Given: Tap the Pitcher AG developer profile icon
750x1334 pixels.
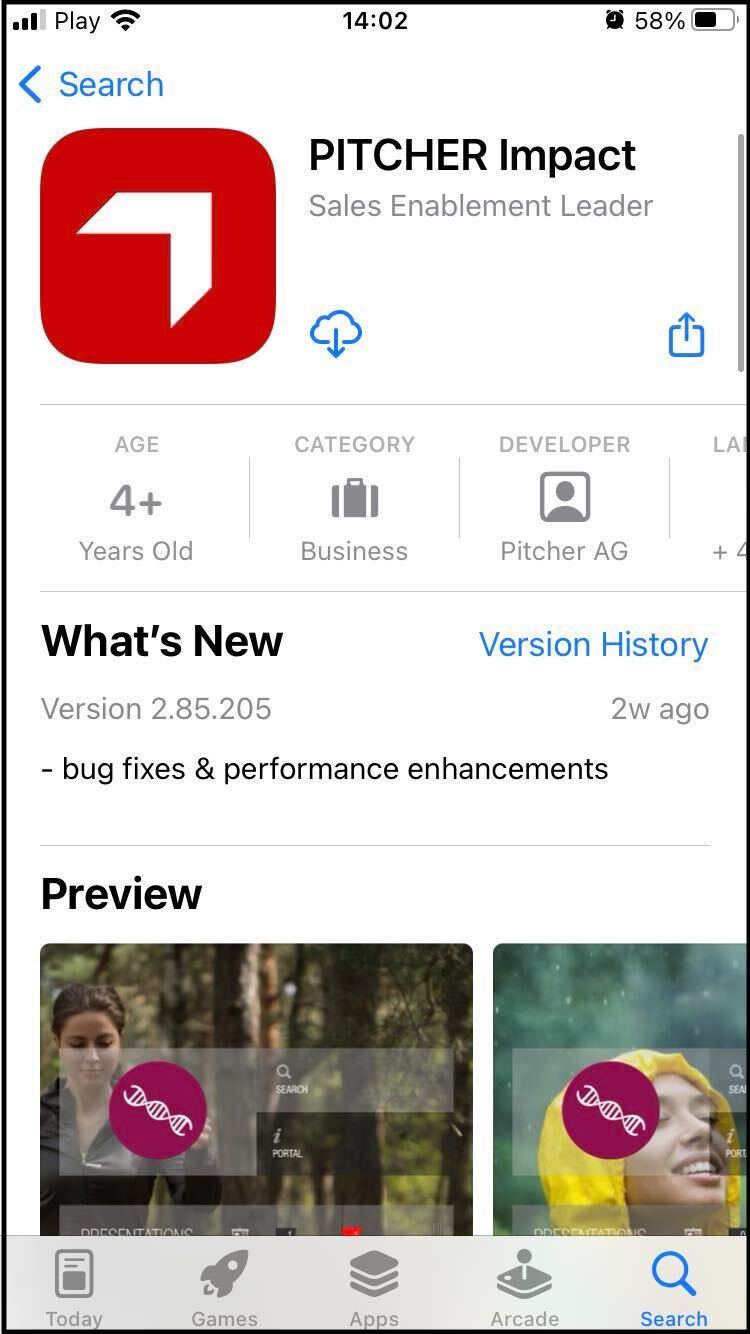Looking at the screenshot, I should 564,497.
